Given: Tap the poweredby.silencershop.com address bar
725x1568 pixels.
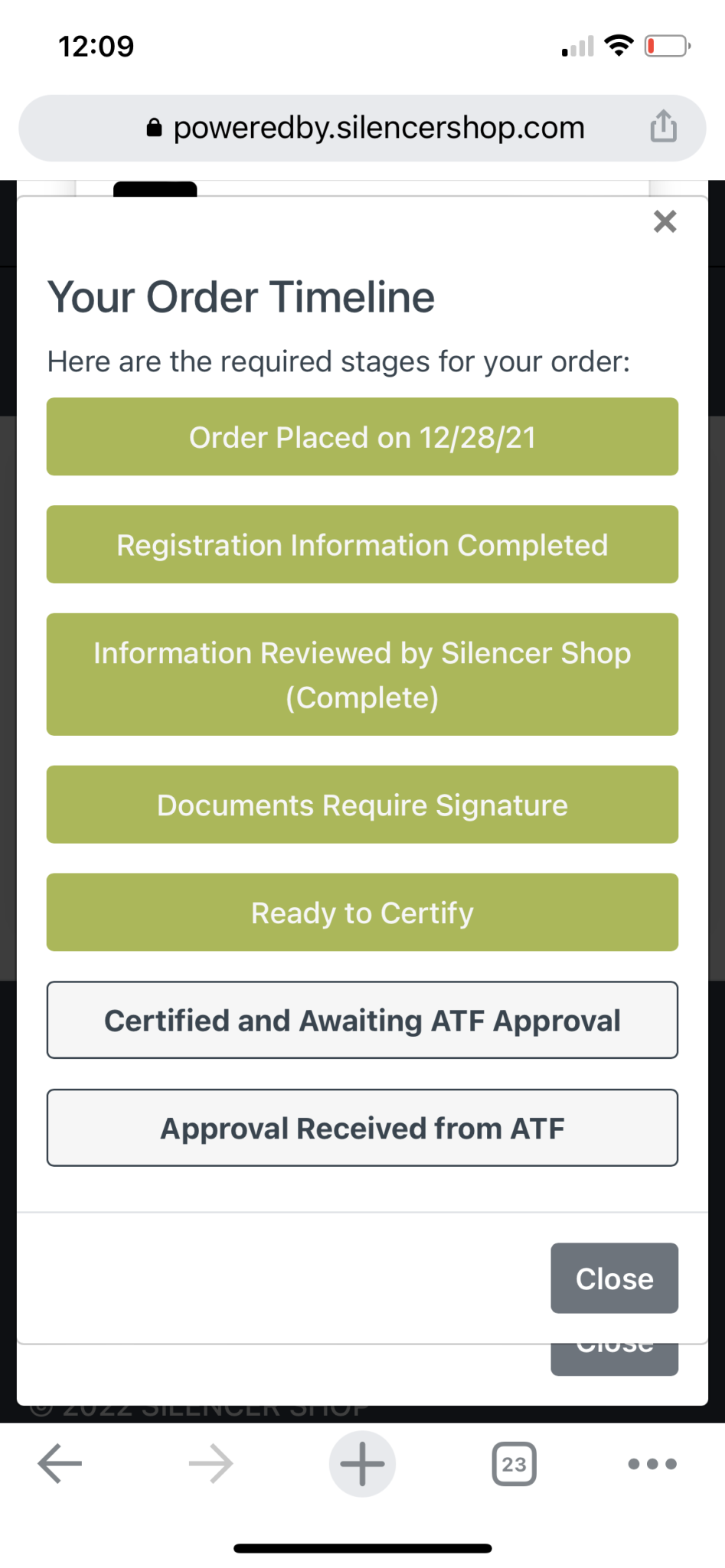Looking at the screenshot, I should 362,128.
